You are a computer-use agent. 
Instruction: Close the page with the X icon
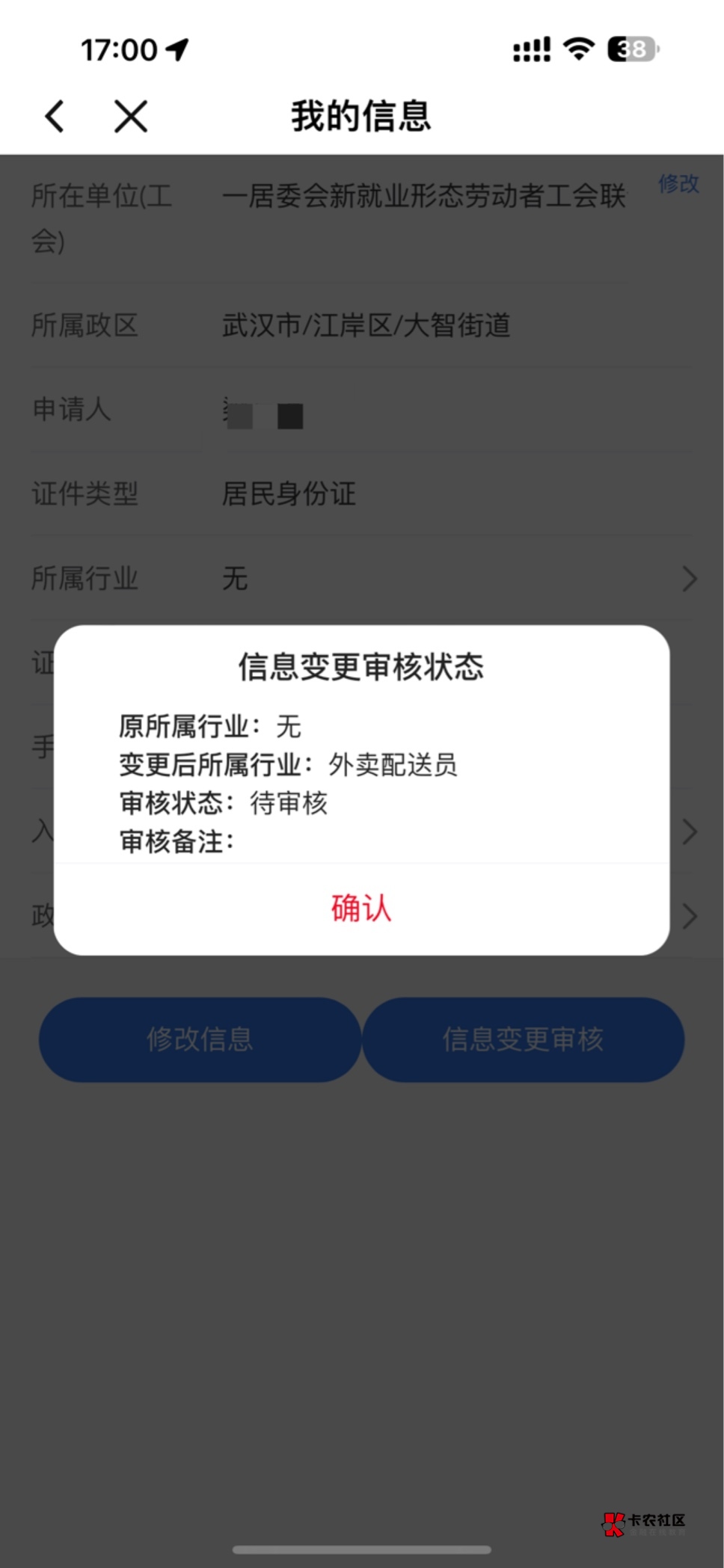pyautogui.click(x=131, y=117)
